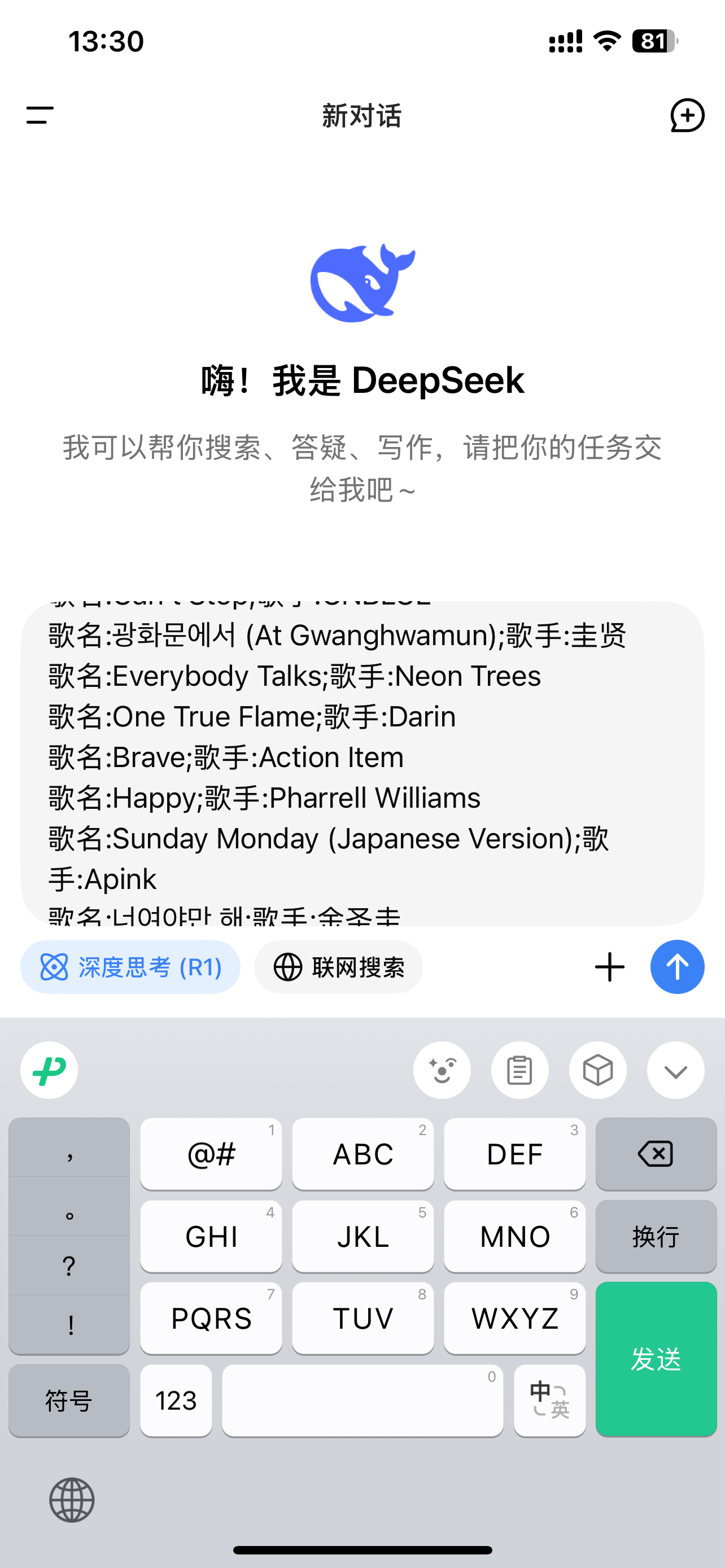The image size is (725, 1568).
Task: Switch to the 123 numeric keyboard
Action: point(176,1400)
